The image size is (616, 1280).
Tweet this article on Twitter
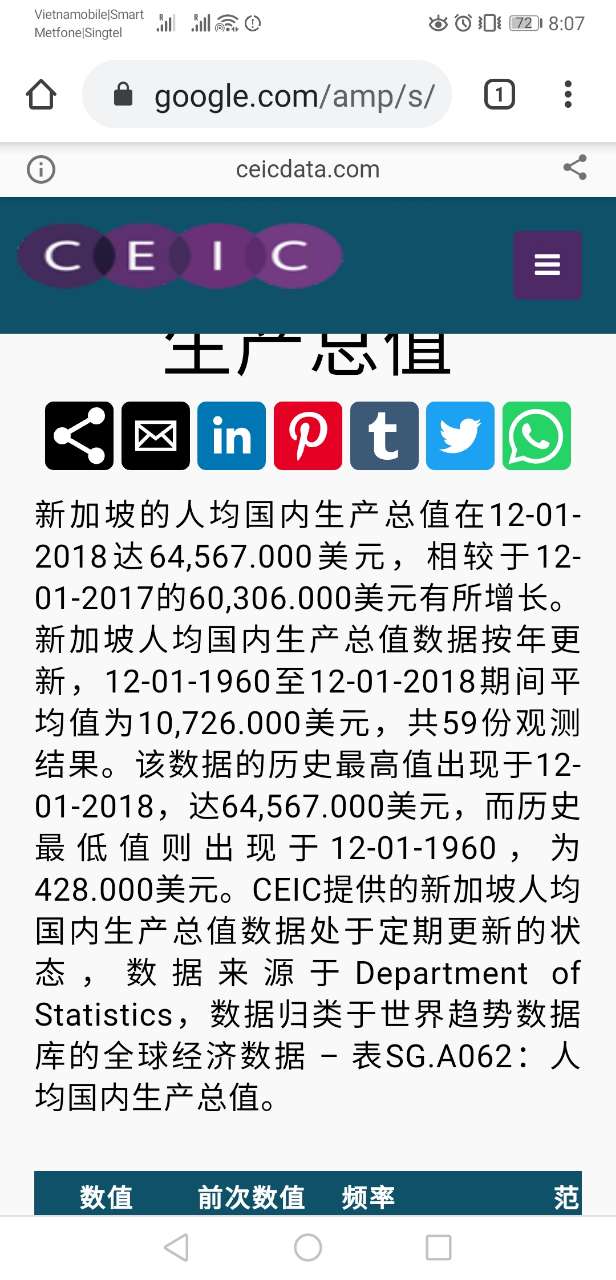pos(460,436)
